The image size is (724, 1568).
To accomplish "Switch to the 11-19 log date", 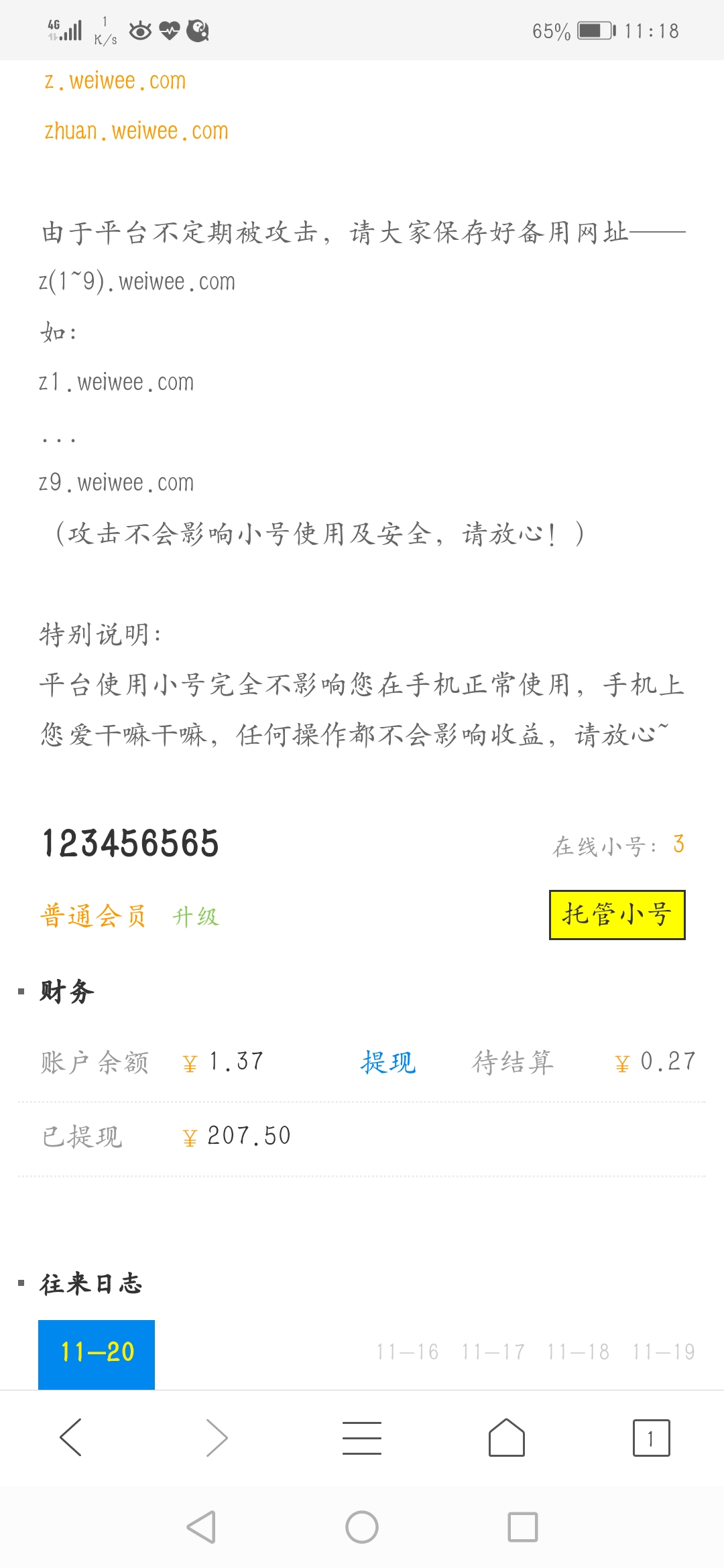I will 664,1352.
